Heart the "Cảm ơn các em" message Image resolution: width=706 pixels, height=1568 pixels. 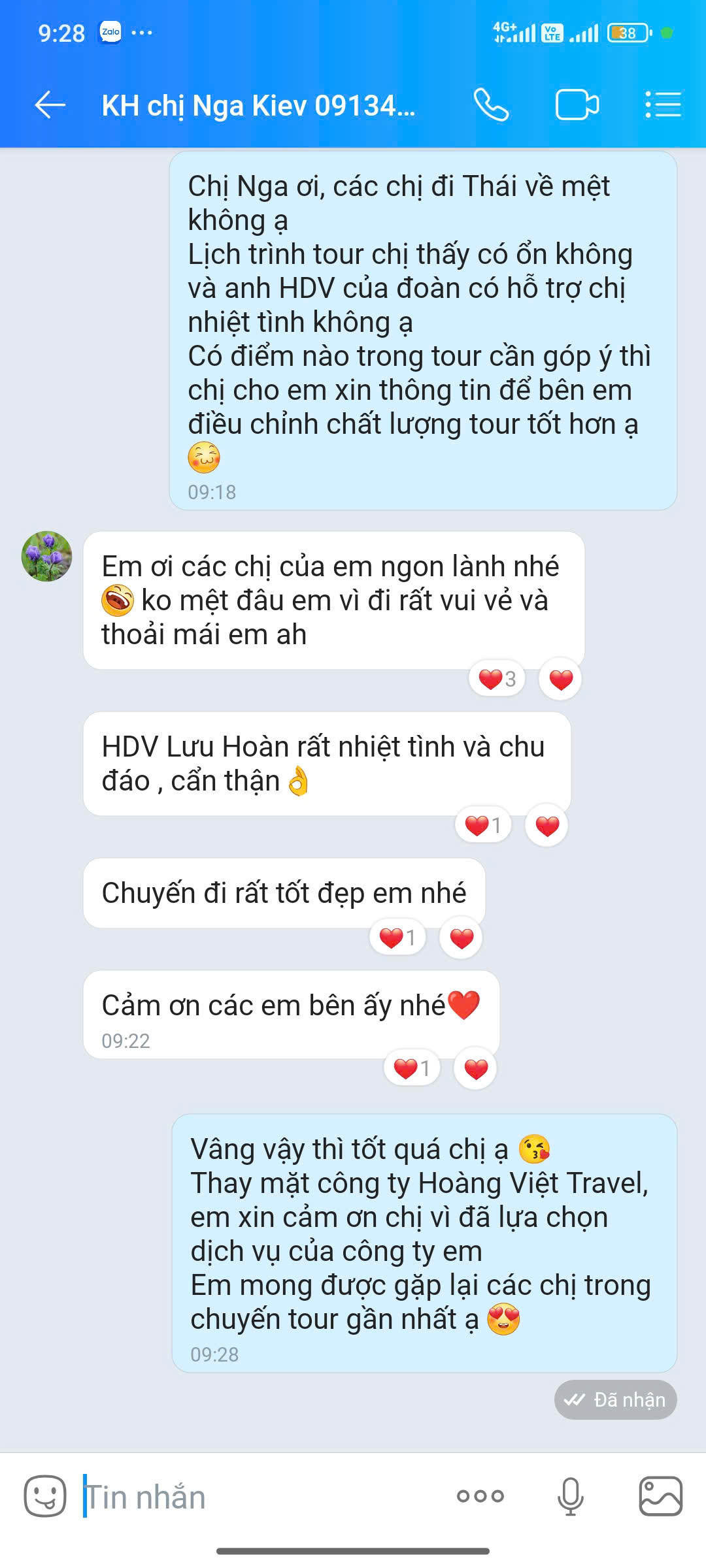476,1069
